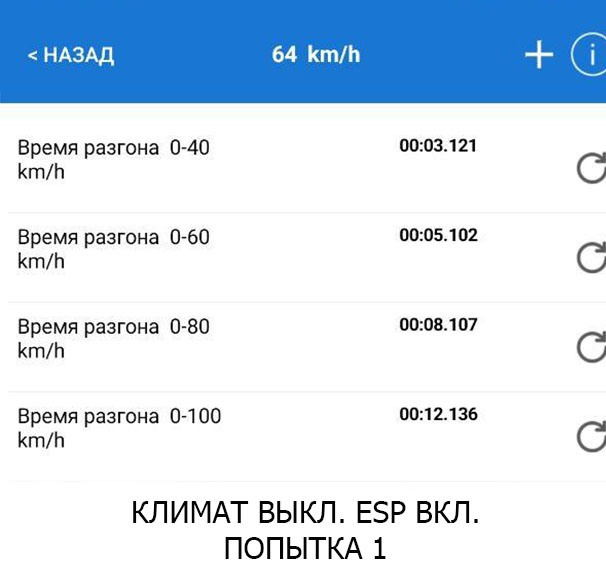The image size is (606, 580).
Task: Add a new measurement with plus icon
Action: tap(539, 56)
